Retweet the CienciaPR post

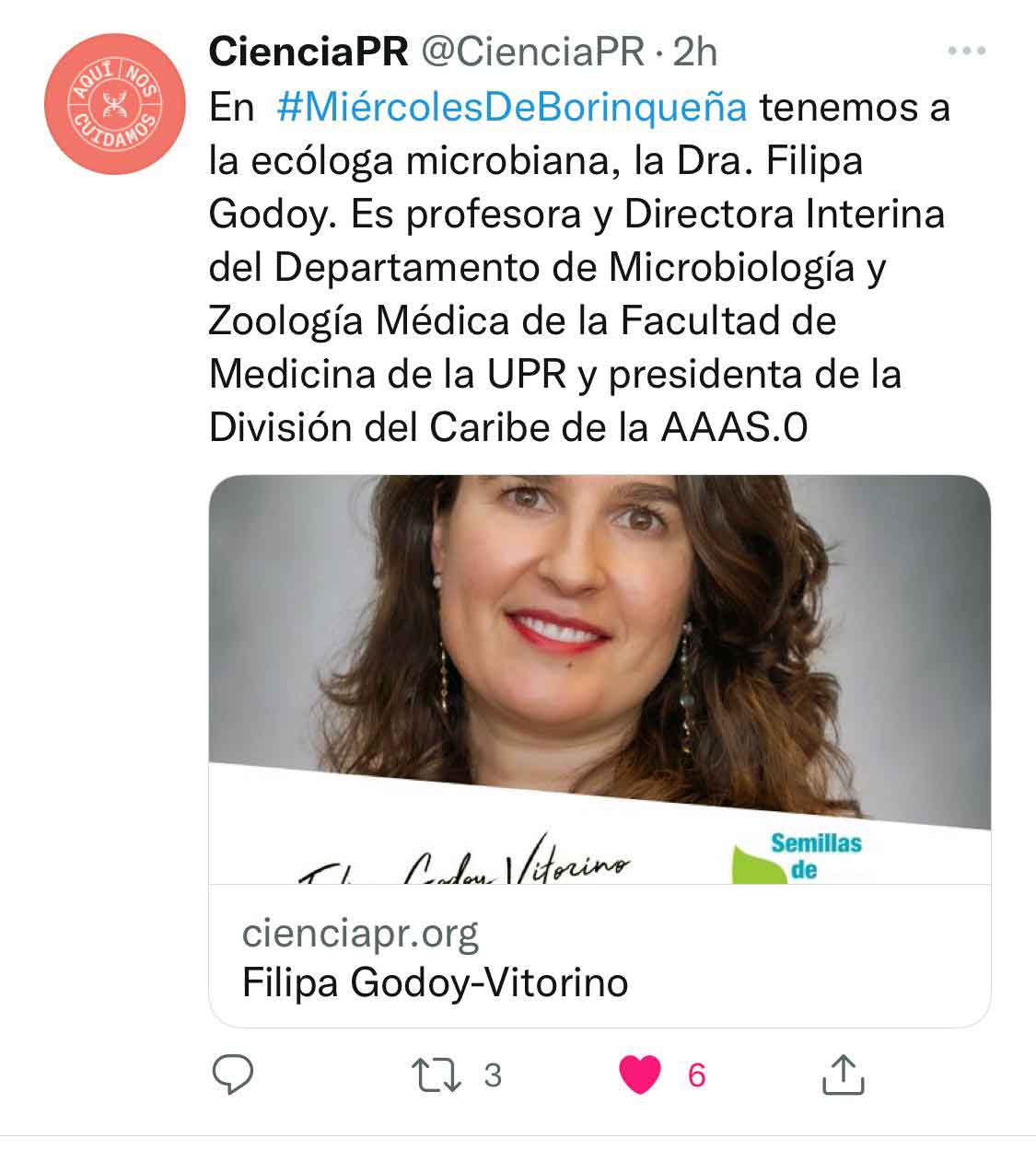pyautogui.click(x=438, y=1074)
